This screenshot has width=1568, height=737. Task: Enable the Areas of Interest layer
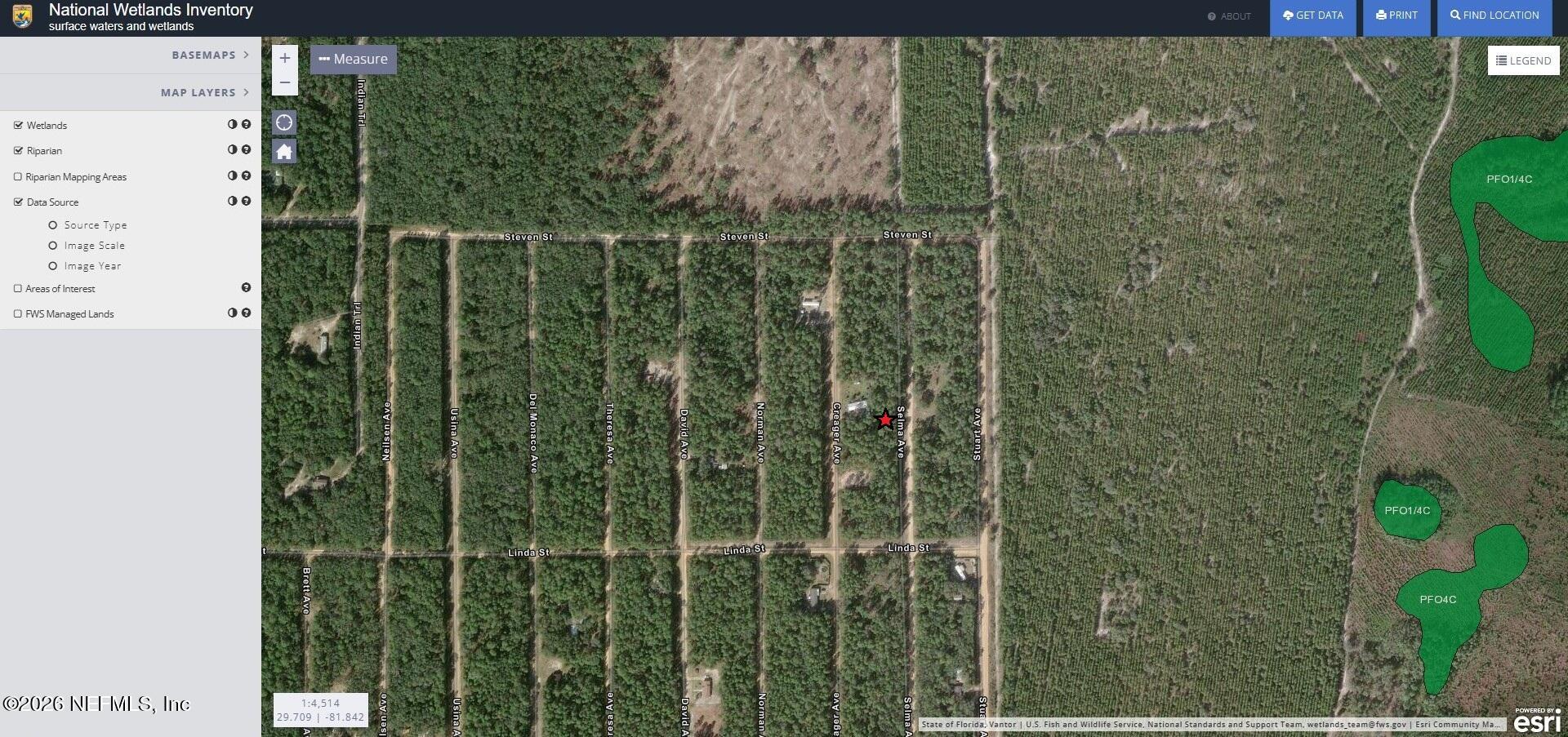(18, 288)
